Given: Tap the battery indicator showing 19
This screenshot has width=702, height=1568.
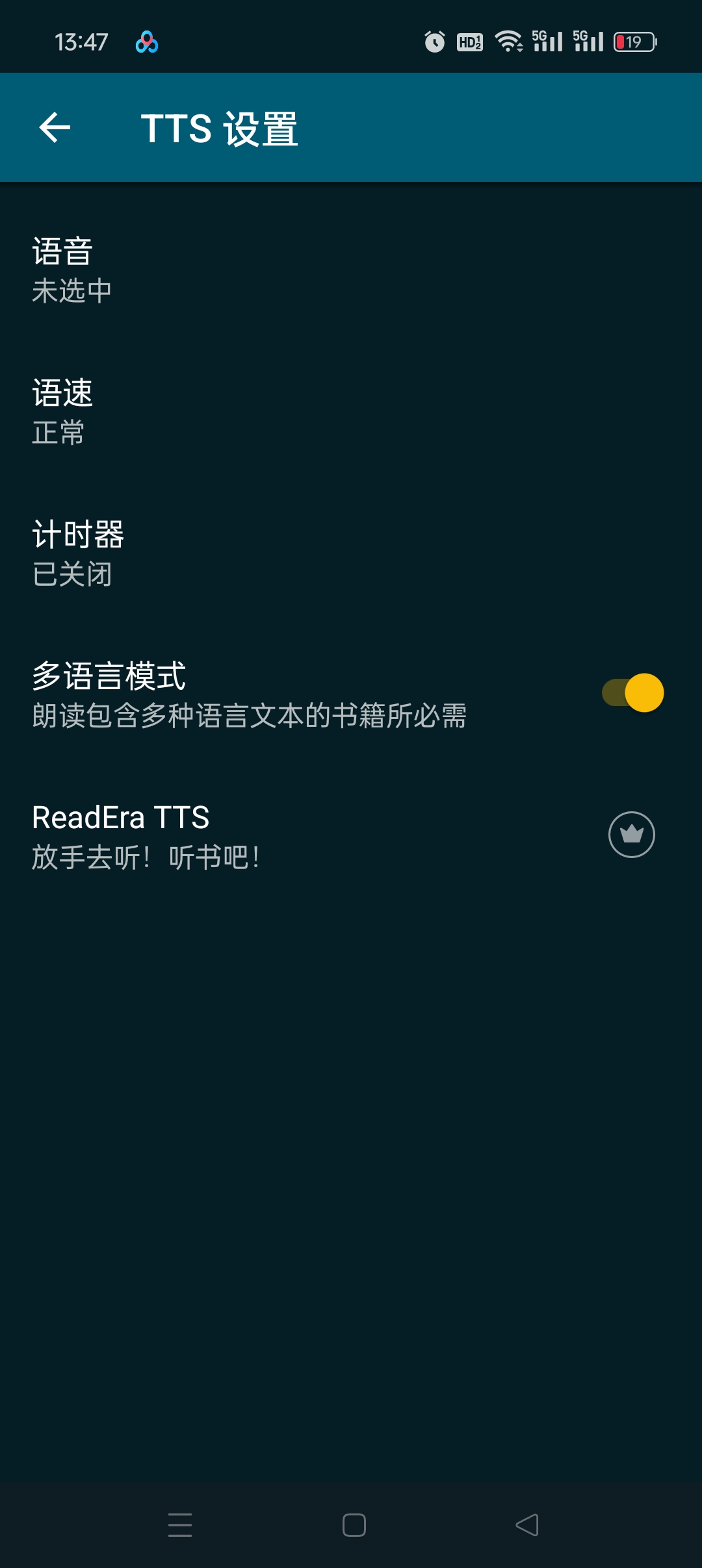Looking at the screenshot, I should pyautogui.click(x=634, y=40).
